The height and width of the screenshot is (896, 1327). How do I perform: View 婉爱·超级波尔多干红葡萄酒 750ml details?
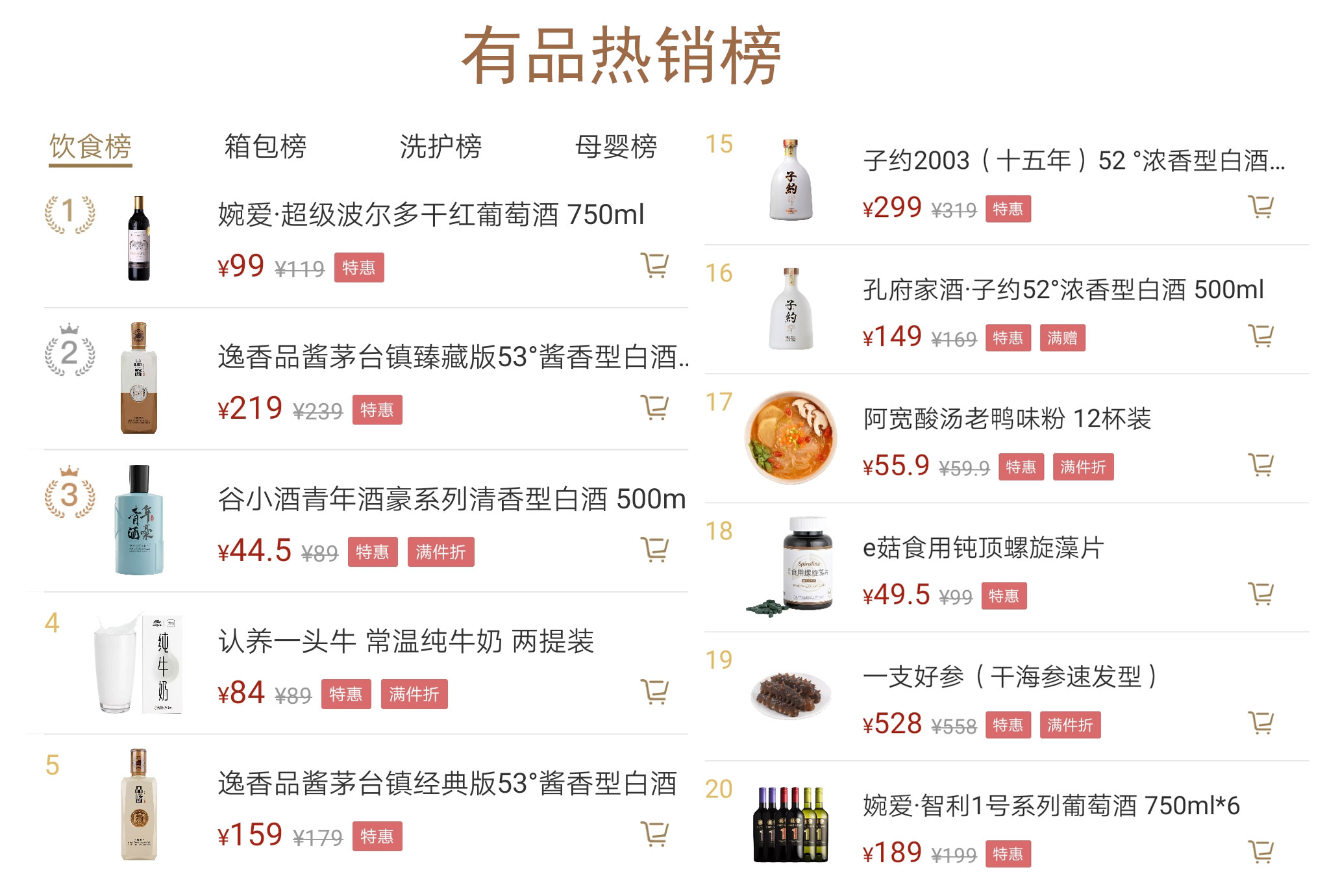coord(430,215)
